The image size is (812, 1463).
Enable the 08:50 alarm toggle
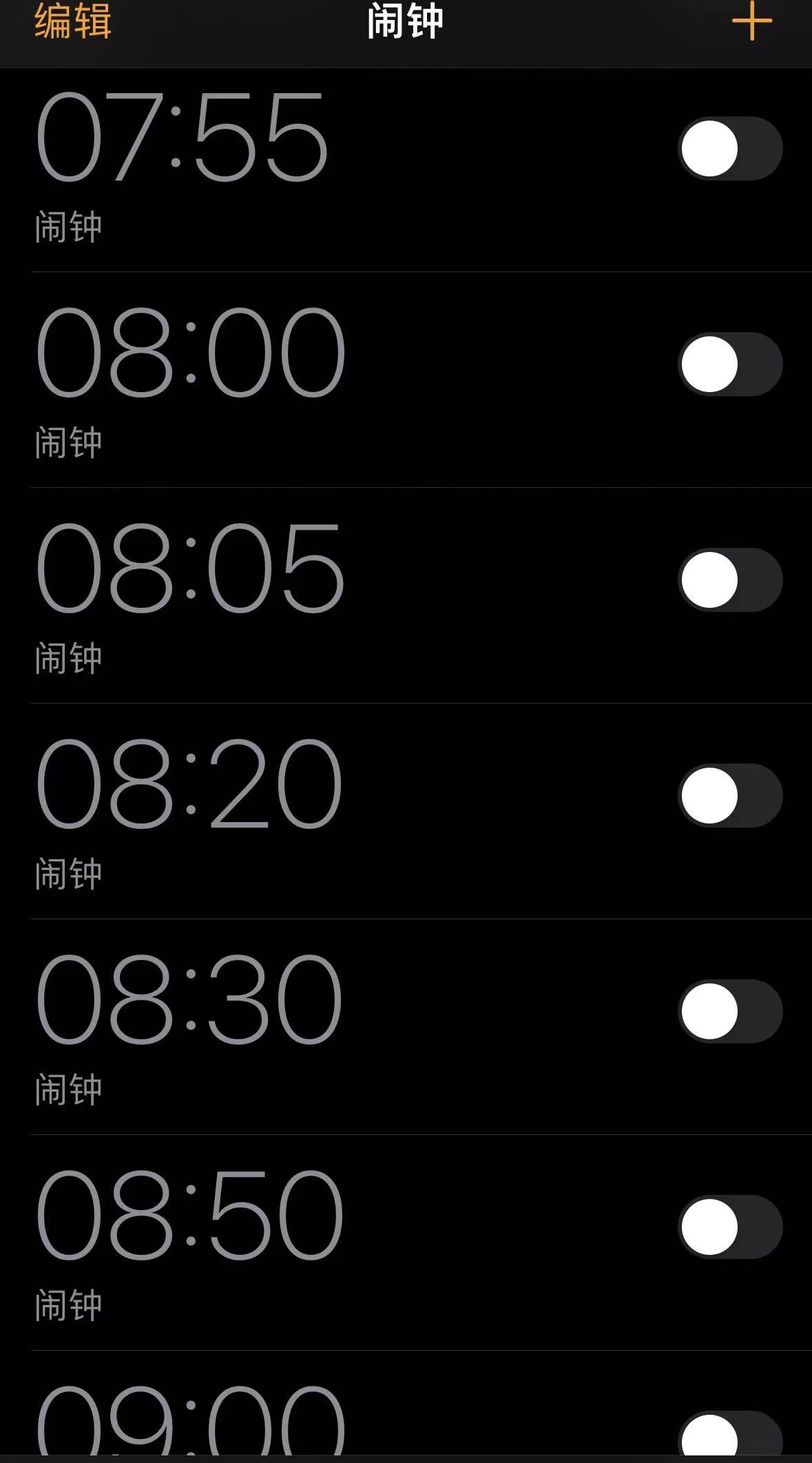(730, 1227)
